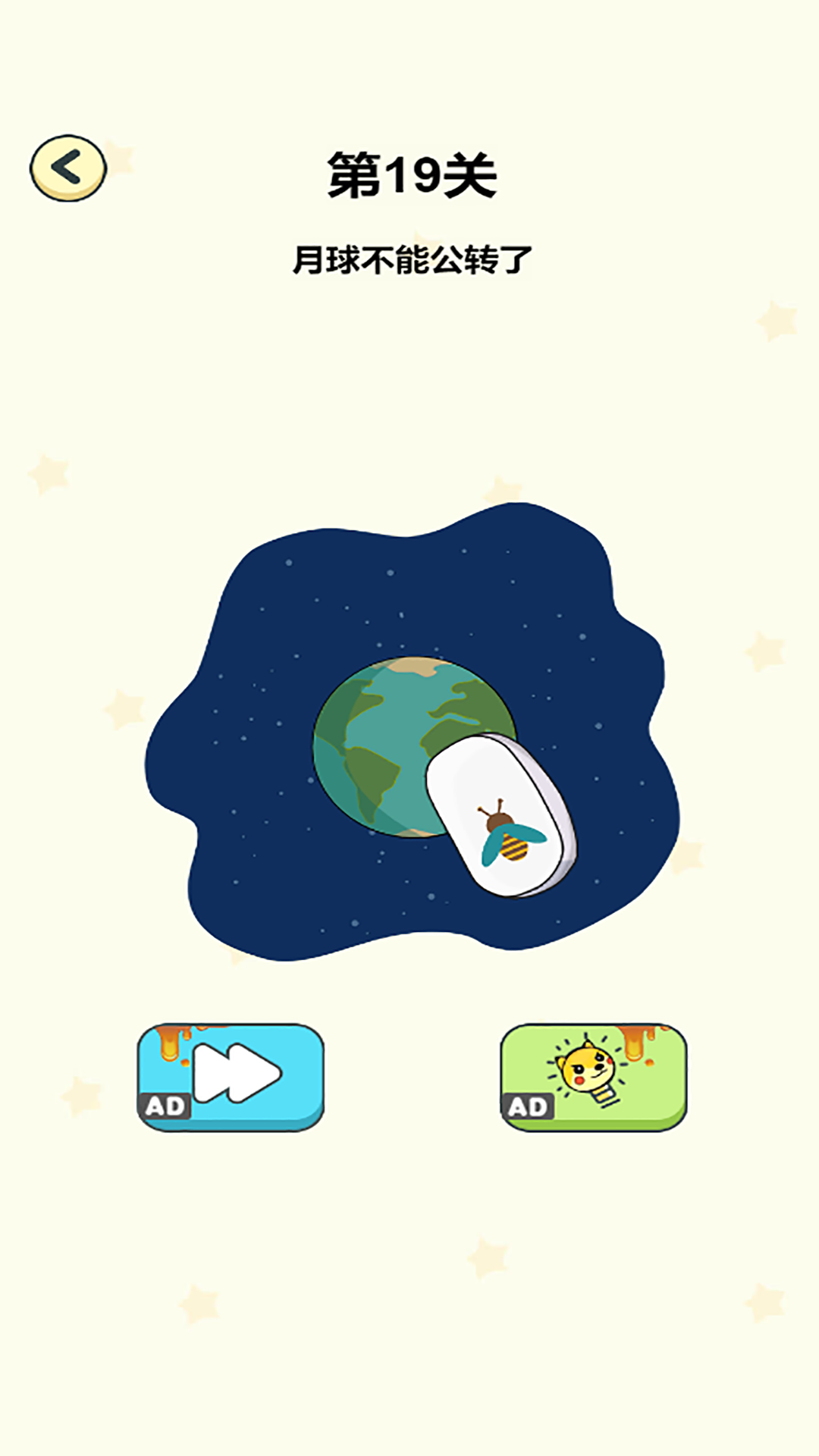Go back using the arrow button
The height and width of the screenshot is (1456, 819).
coord(68,168)
